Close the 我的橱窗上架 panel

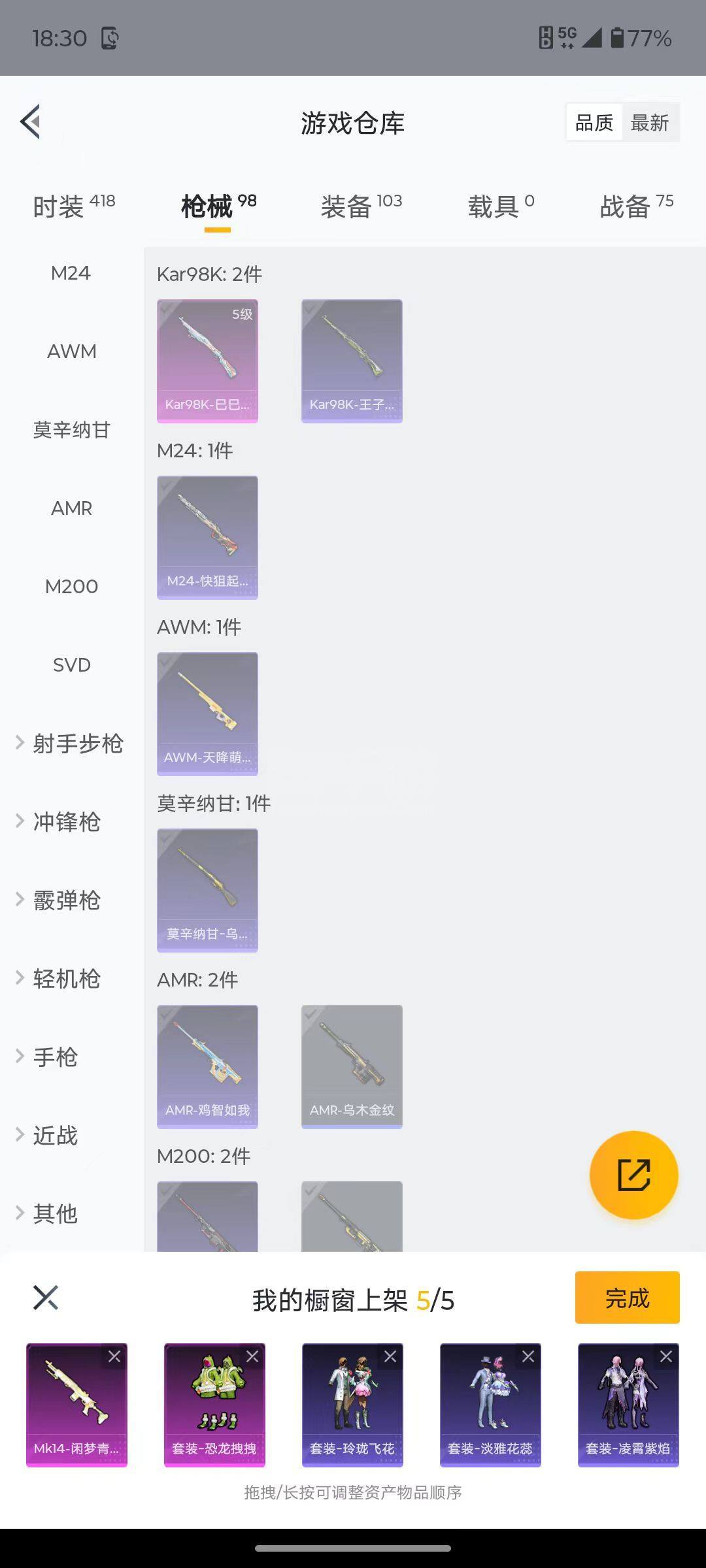pos(46,1298)
